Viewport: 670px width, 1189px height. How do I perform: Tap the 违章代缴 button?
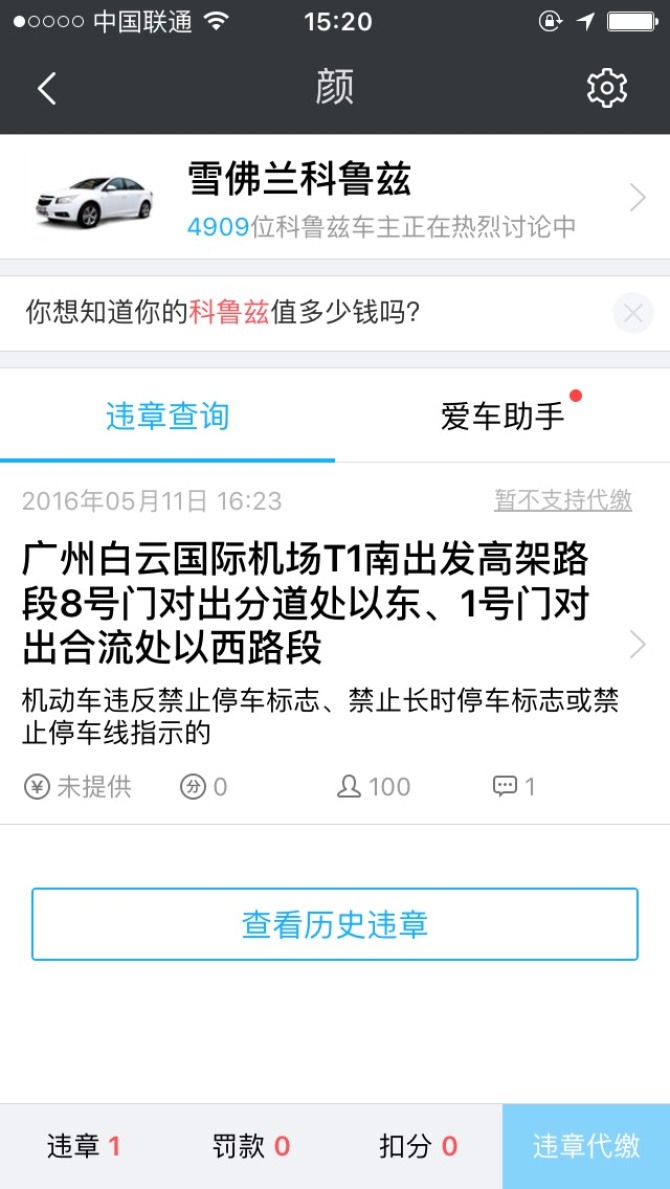pyautogui.click(x=586, y=1146)
